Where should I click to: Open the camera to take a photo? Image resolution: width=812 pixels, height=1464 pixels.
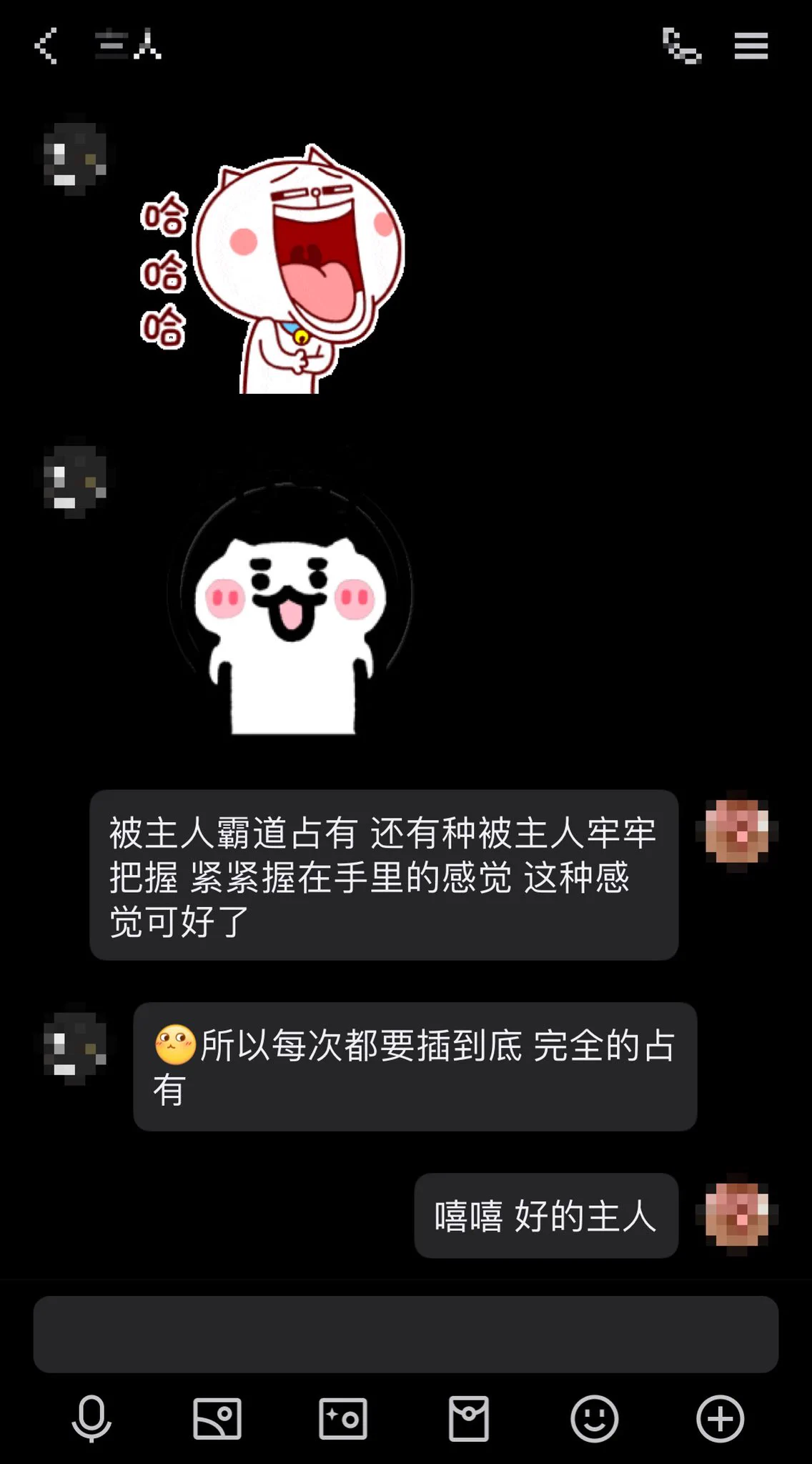click(343, 1418)
